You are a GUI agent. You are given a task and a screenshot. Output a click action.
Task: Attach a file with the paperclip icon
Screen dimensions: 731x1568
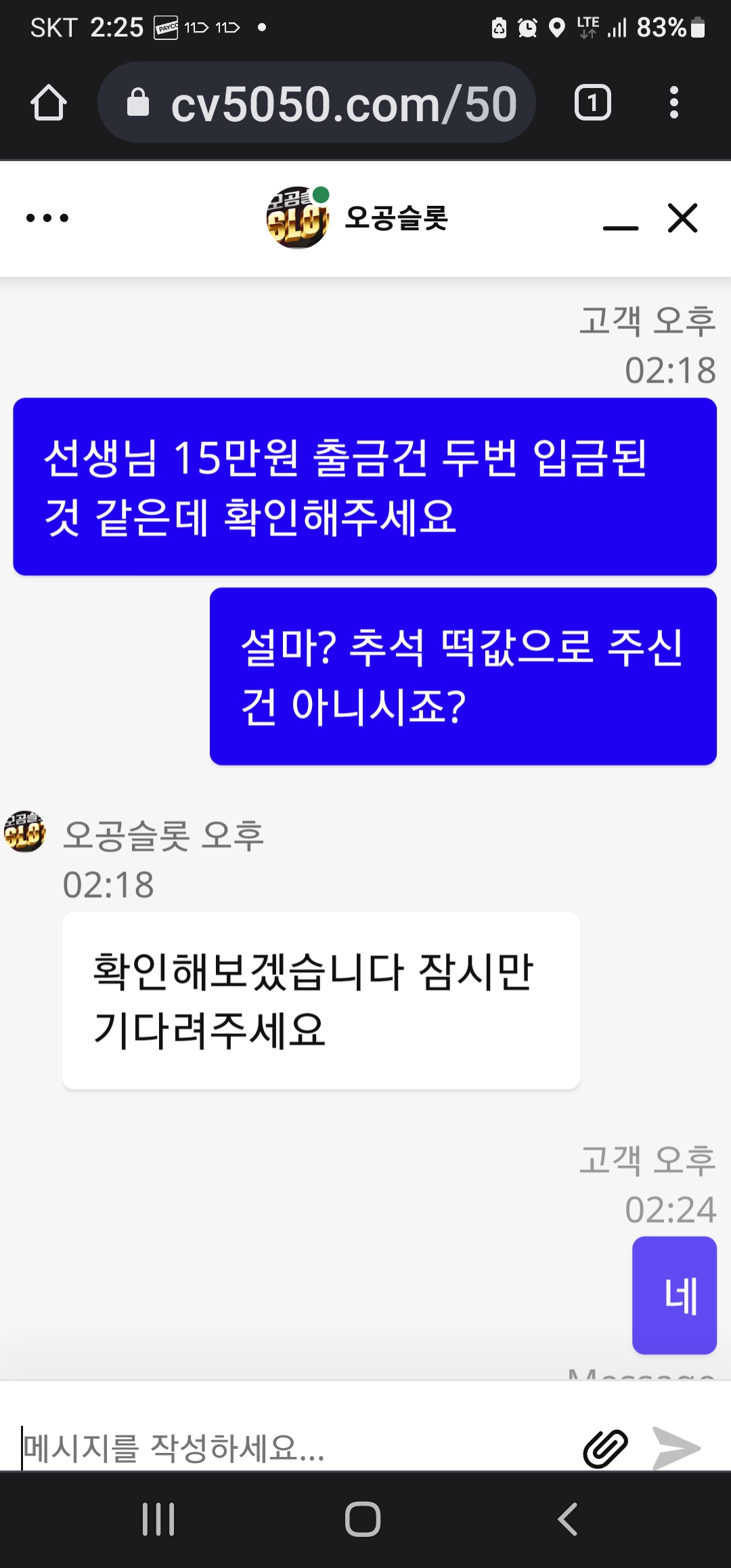606,1448
